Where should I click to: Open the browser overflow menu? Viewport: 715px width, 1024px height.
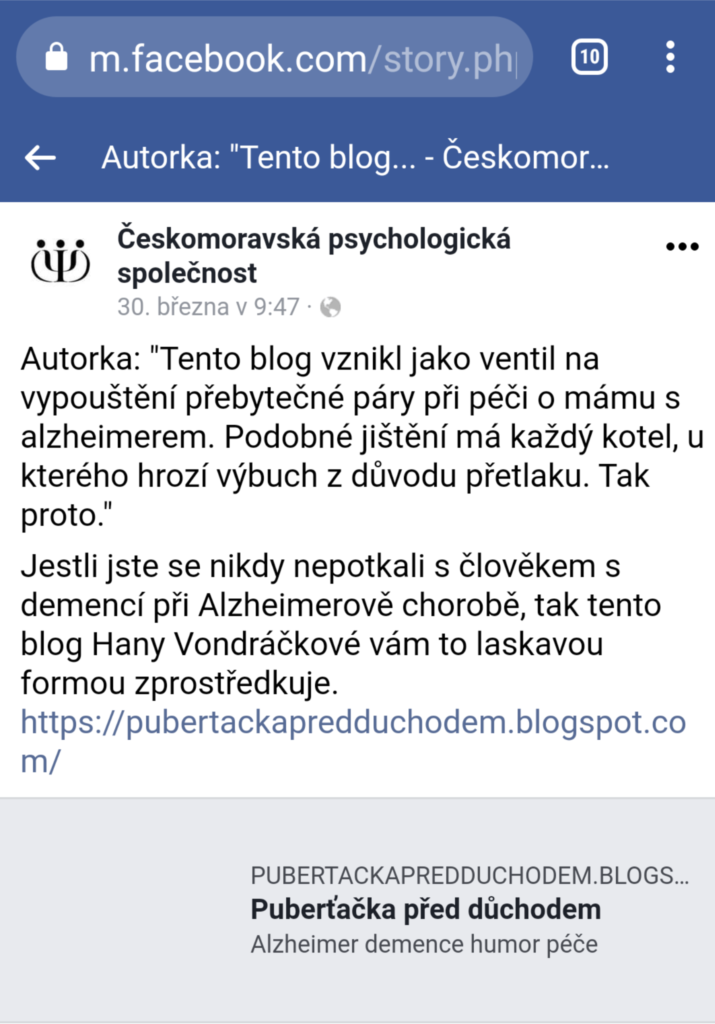670,58
